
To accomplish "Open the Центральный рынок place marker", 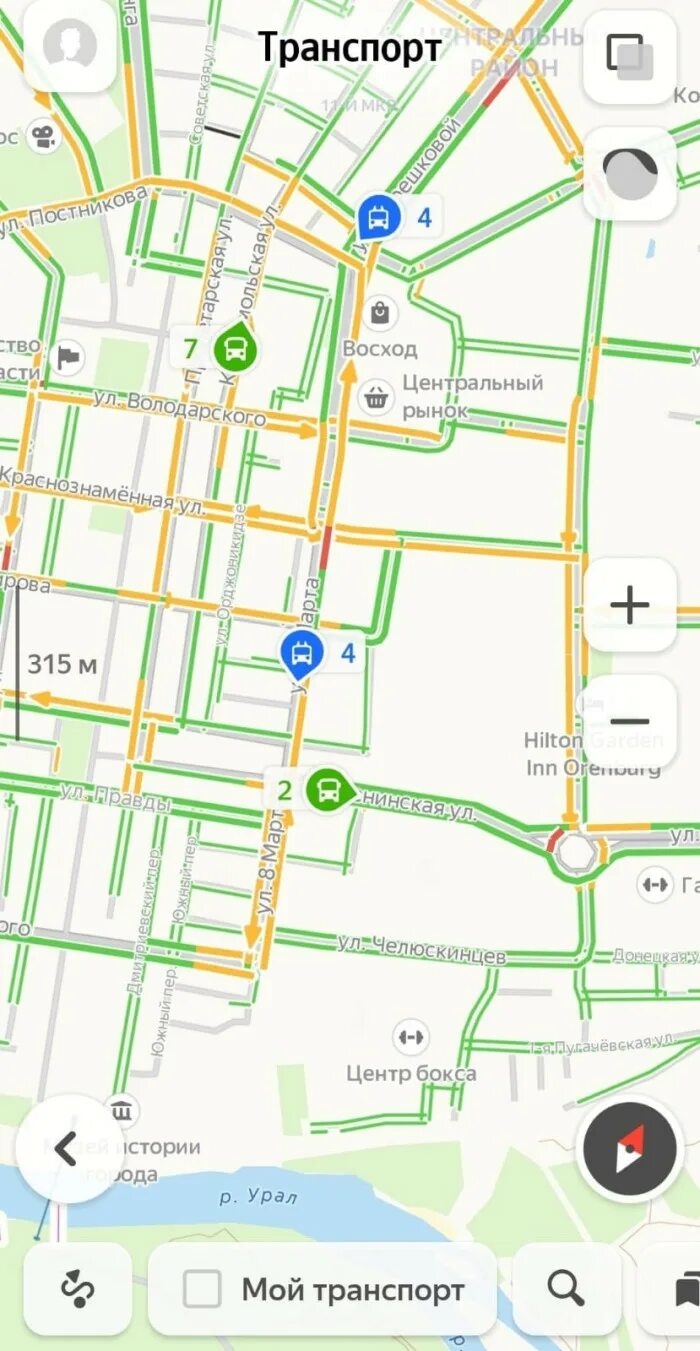I will click(x=376, y=396).
